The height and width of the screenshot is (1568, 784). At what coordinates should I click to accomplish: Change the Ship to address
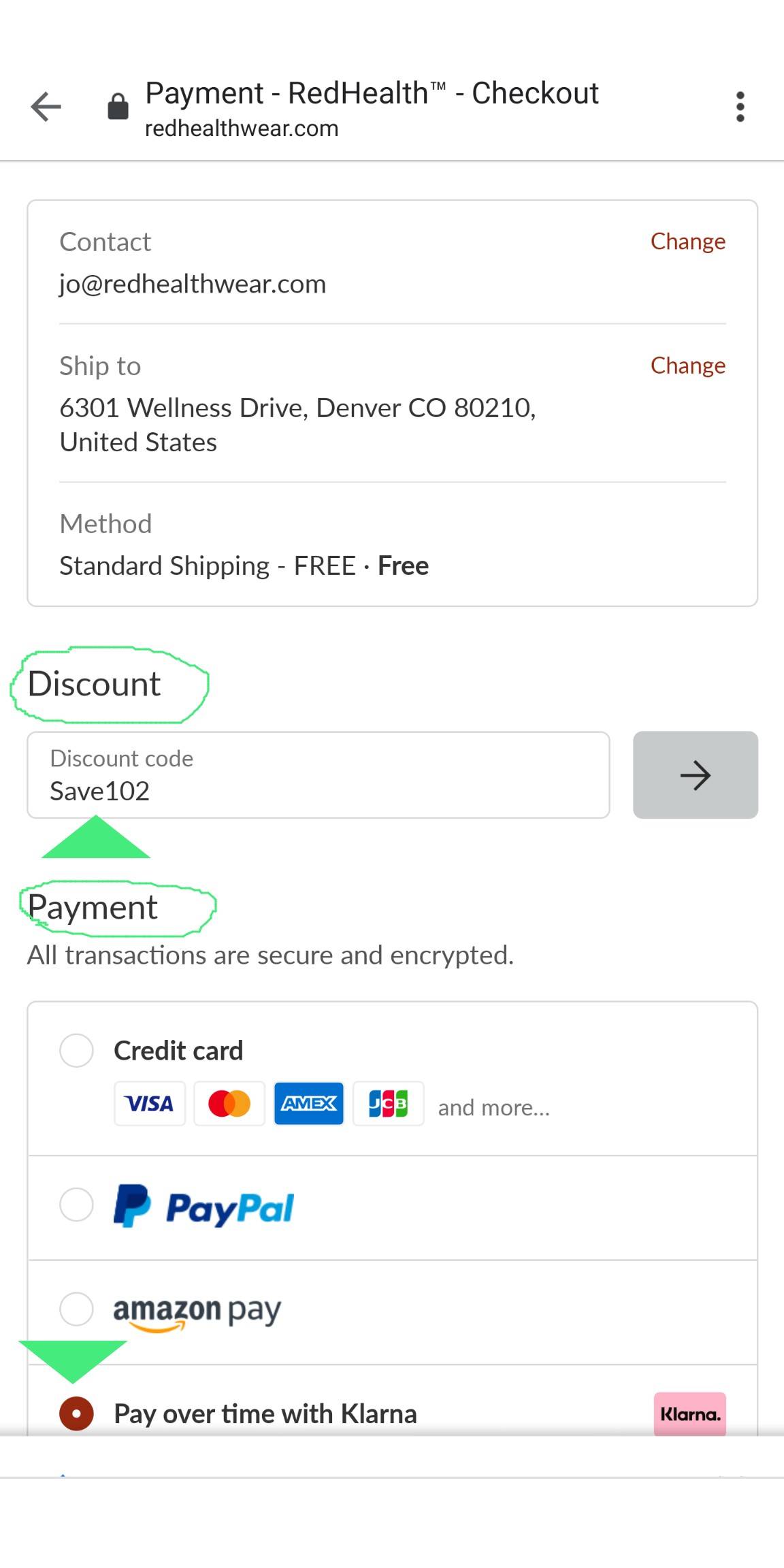coord(688,365)
